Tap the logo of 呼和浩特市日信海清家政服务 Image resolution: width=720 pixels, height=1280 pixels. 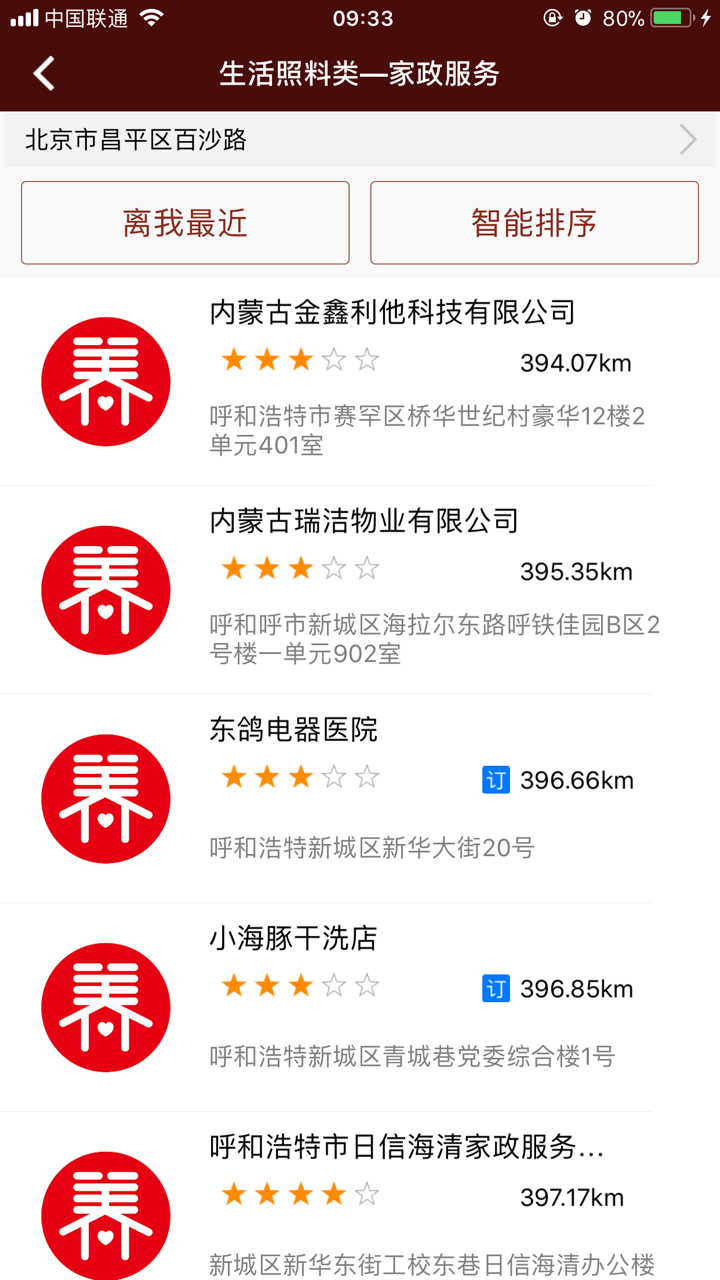click(105, 1215)
